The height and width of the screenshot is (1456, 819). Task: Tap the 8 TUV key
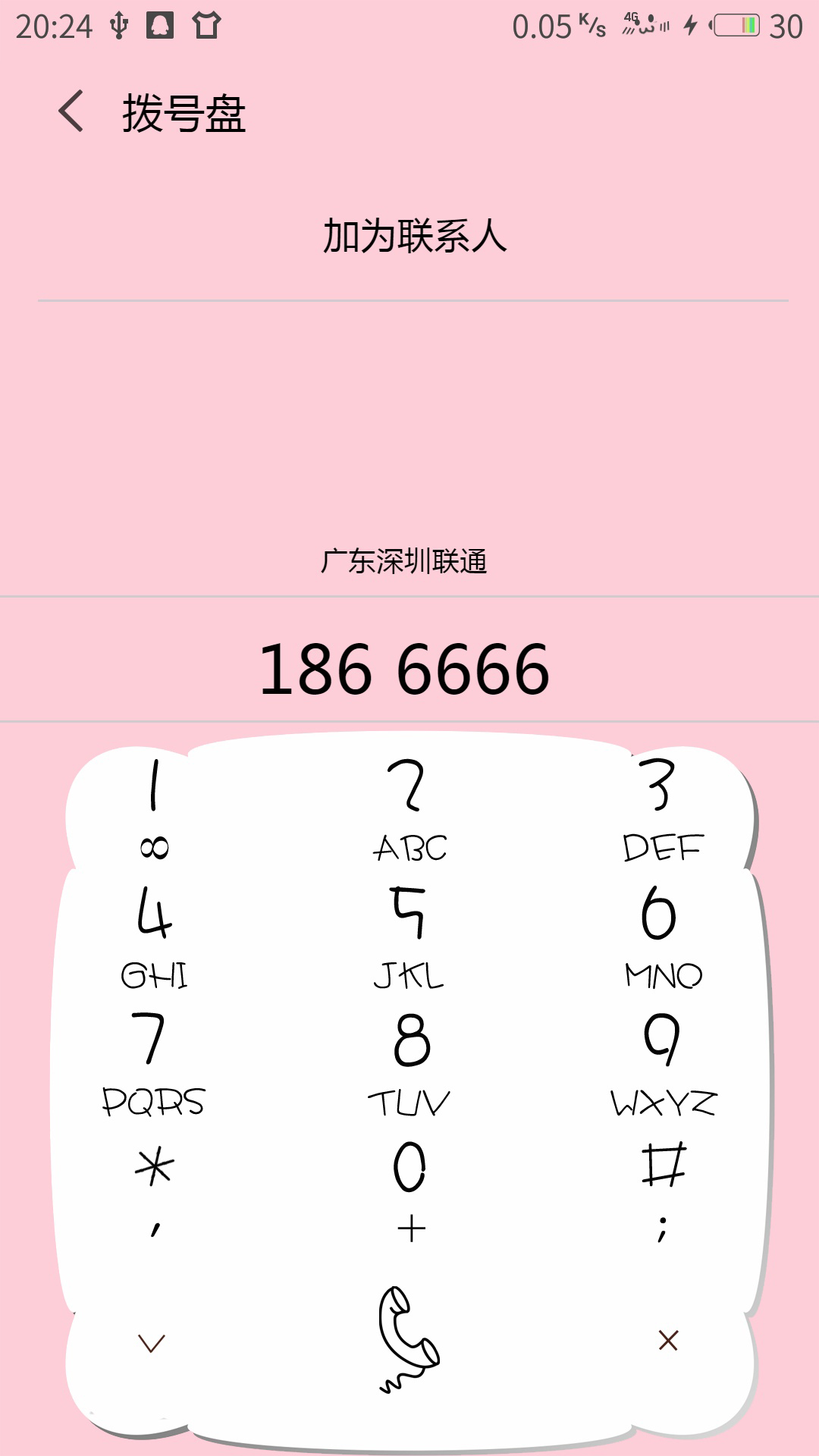click(x=409, y=1065)
